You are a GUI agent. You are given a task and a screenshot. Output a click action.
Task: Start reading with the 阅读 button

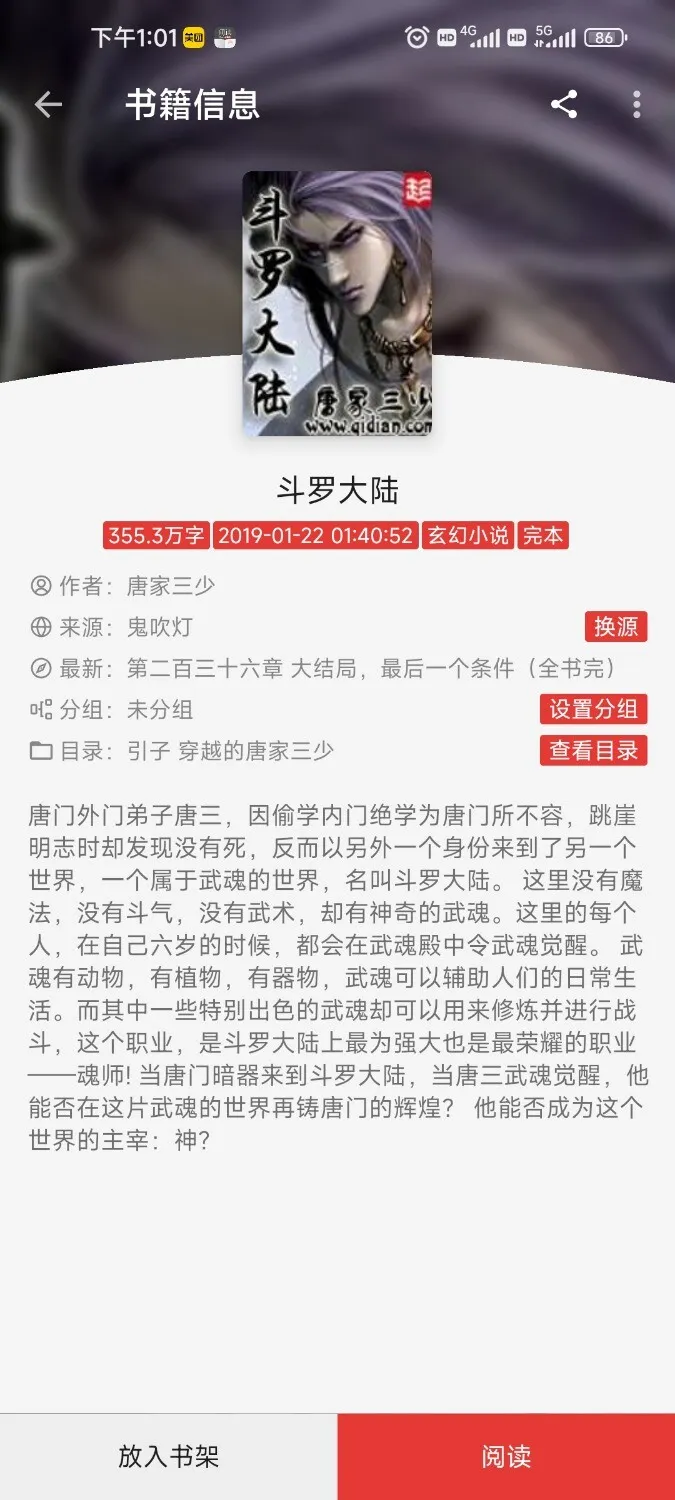[x=506, y=1456]
